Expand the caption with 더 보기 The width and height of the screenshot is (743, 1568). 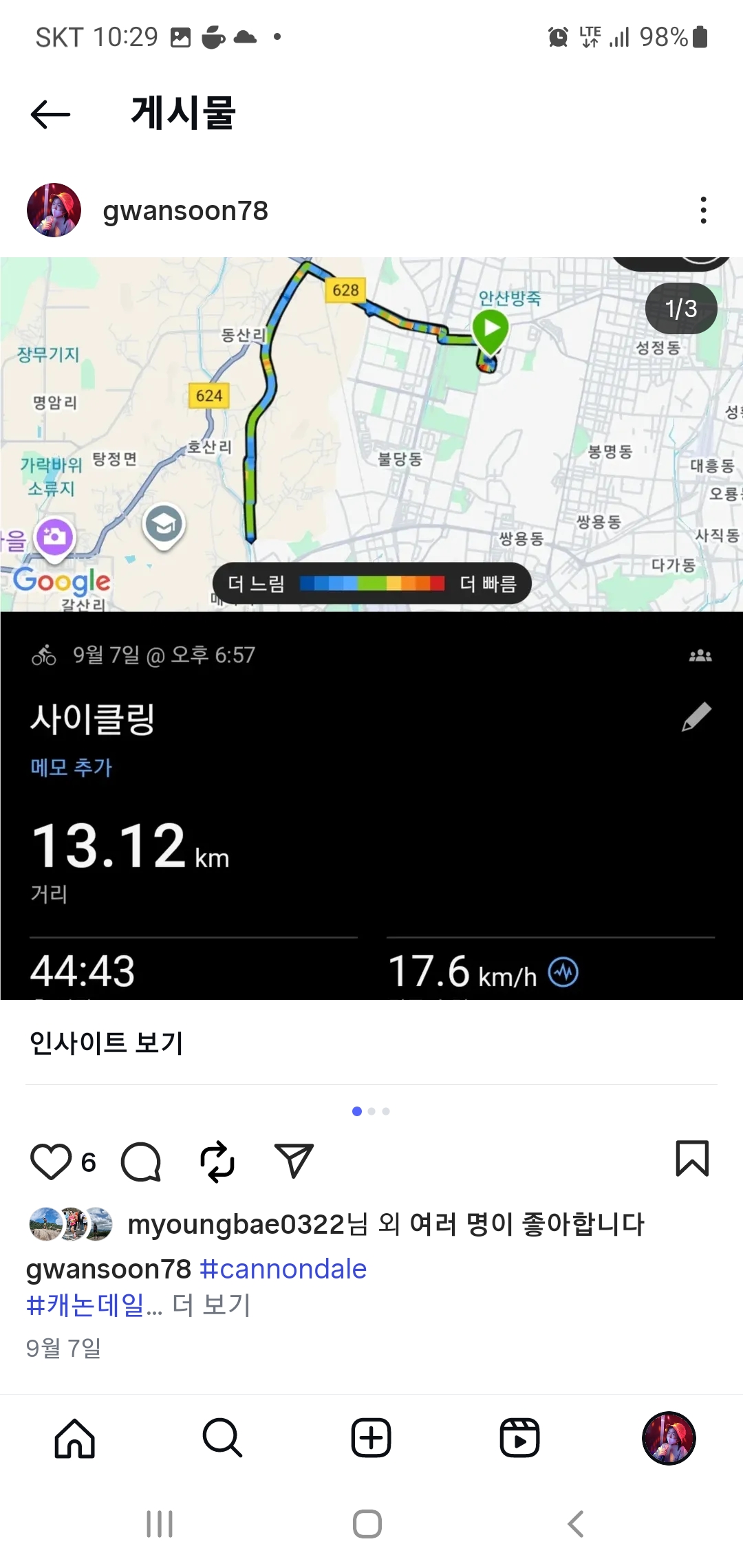[x=211, y=1305]
